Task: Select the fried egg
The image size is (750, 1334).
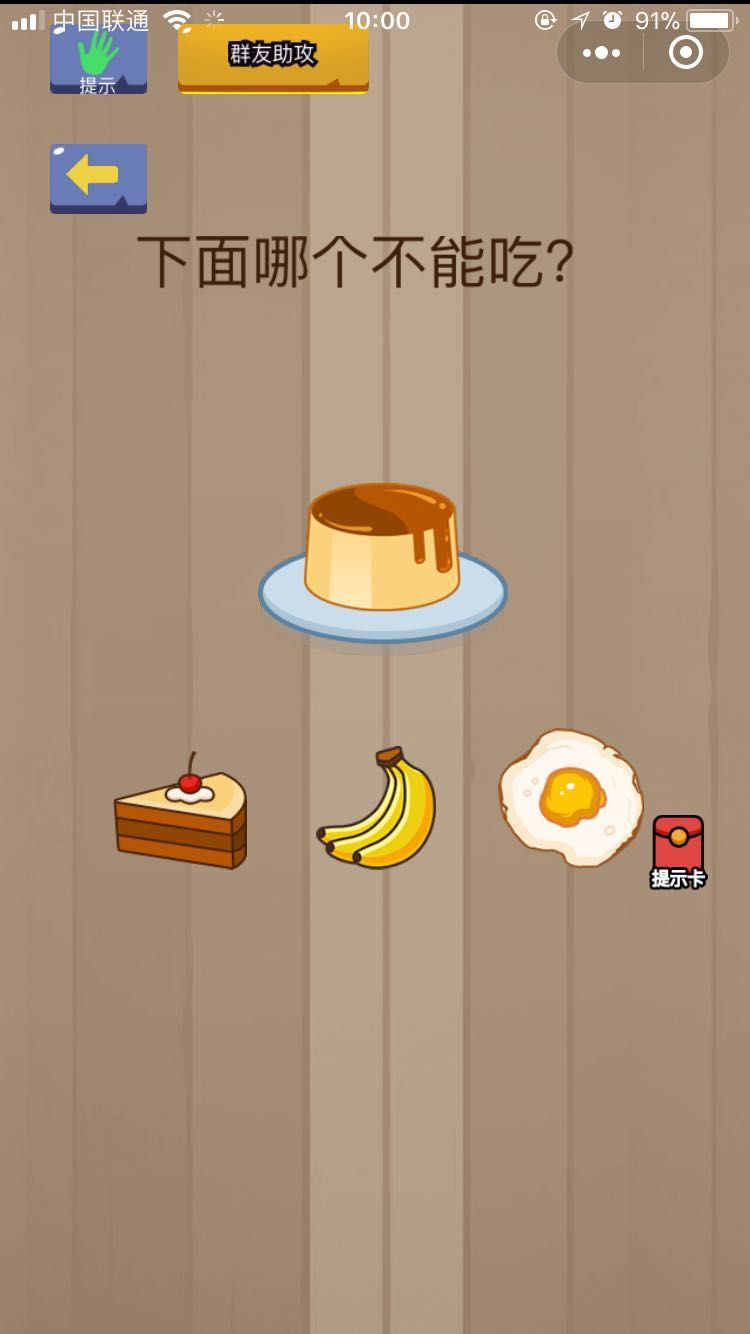Action: coord(570,796)
